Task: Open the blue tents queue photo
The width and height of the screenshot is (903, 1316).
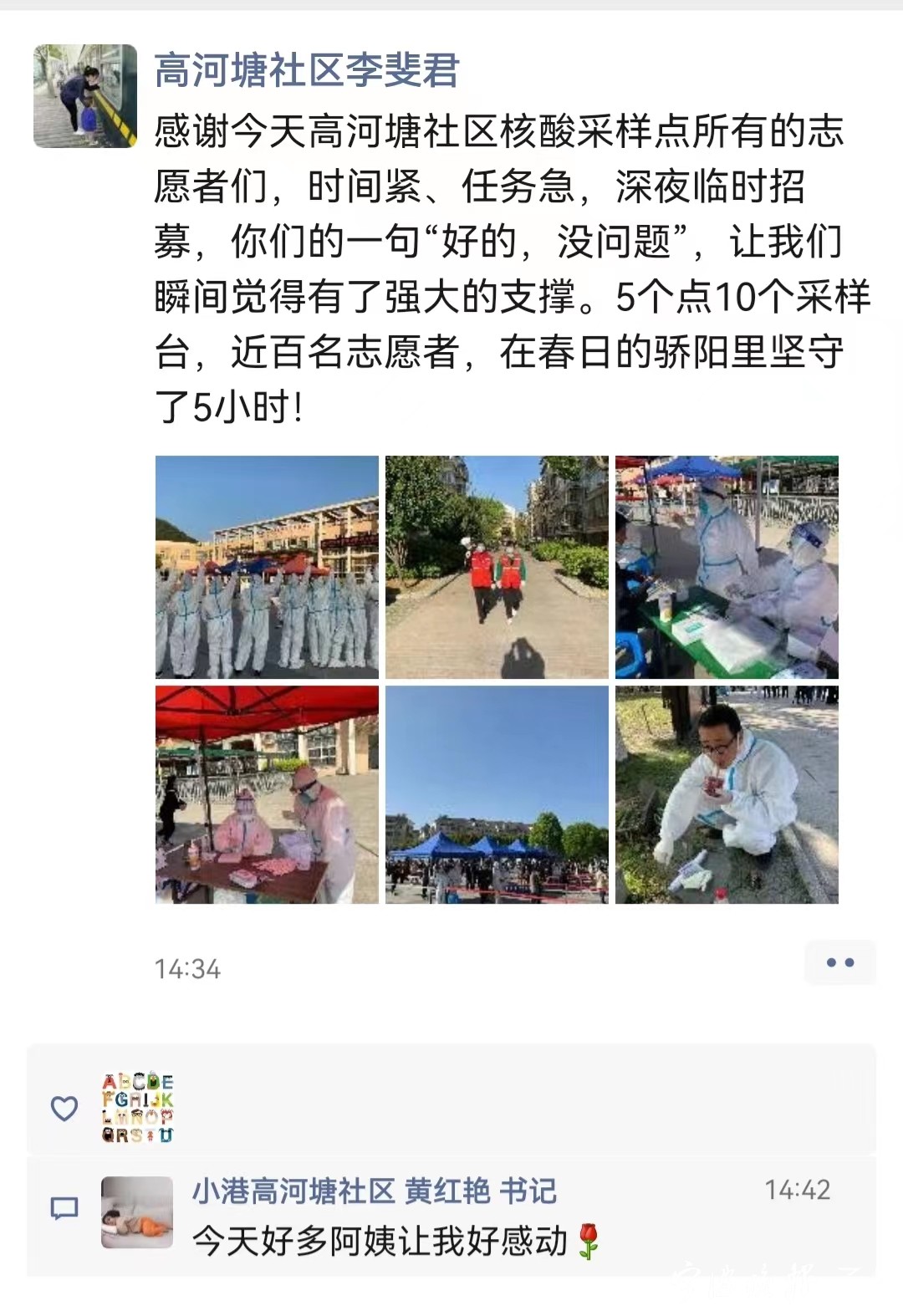Action: (x=497, y=794)
